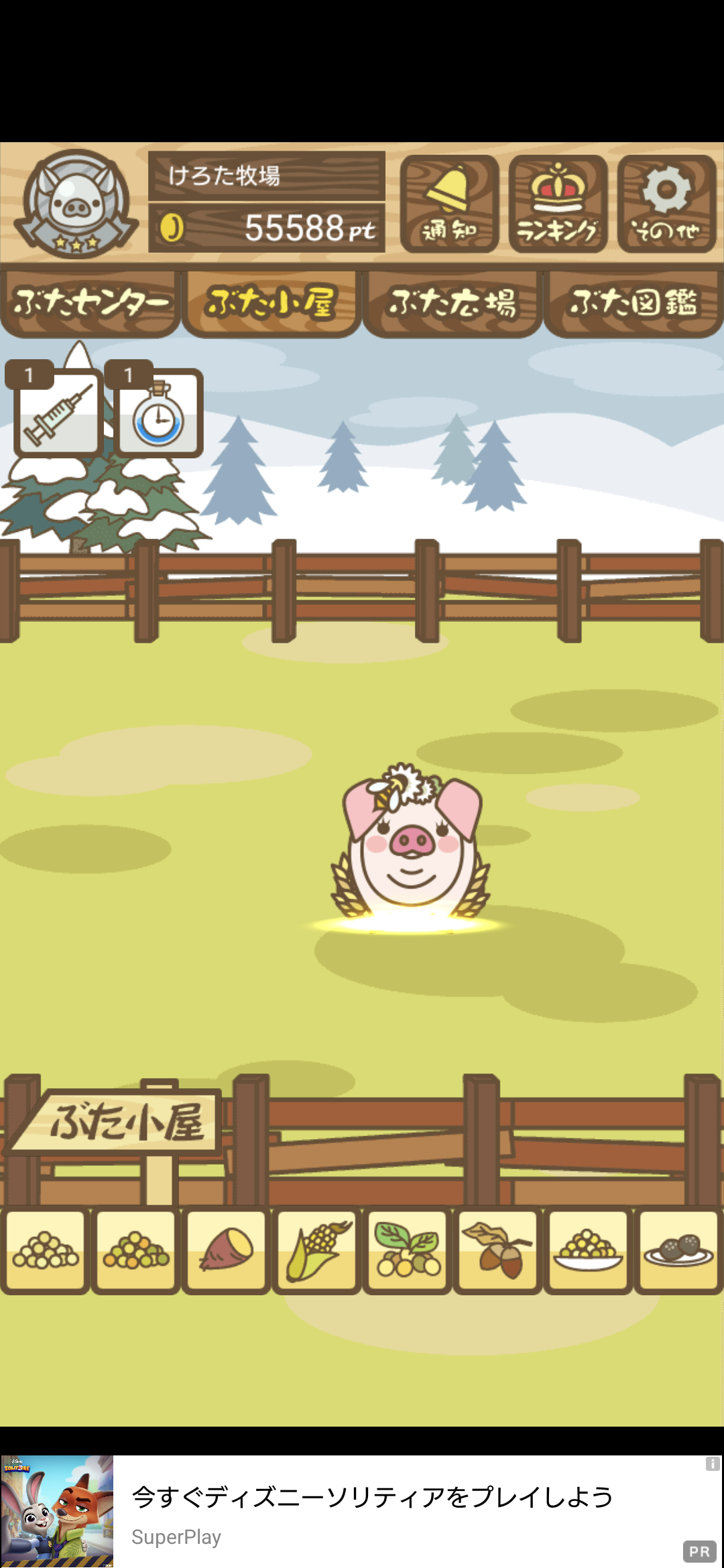This screenshot has height=1568, width=724.
Task: Select the sweet potato feed
Action: click(x=227, y=1250)
